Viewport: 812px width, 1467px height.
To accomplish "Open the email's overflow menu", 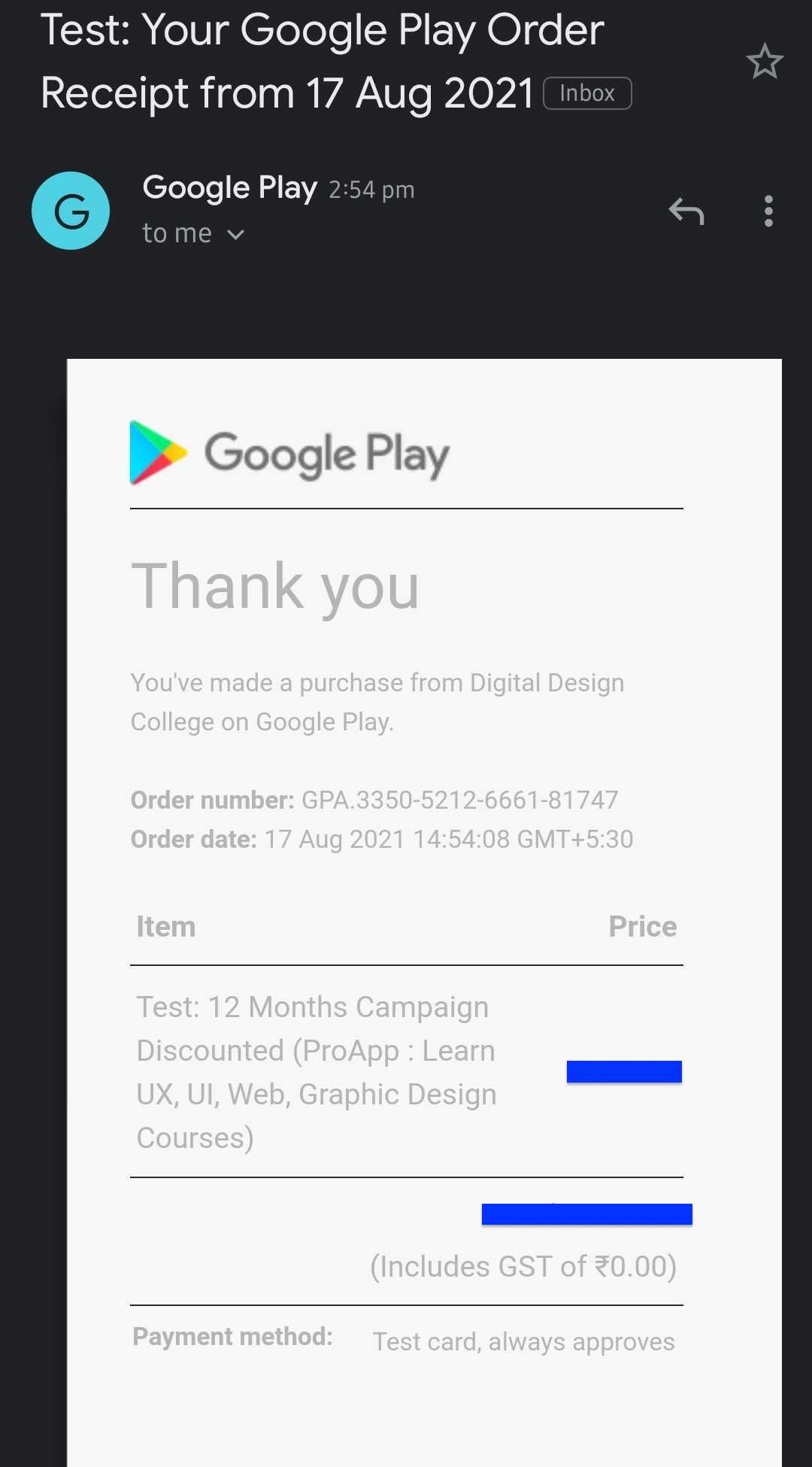I will [768, 211].
